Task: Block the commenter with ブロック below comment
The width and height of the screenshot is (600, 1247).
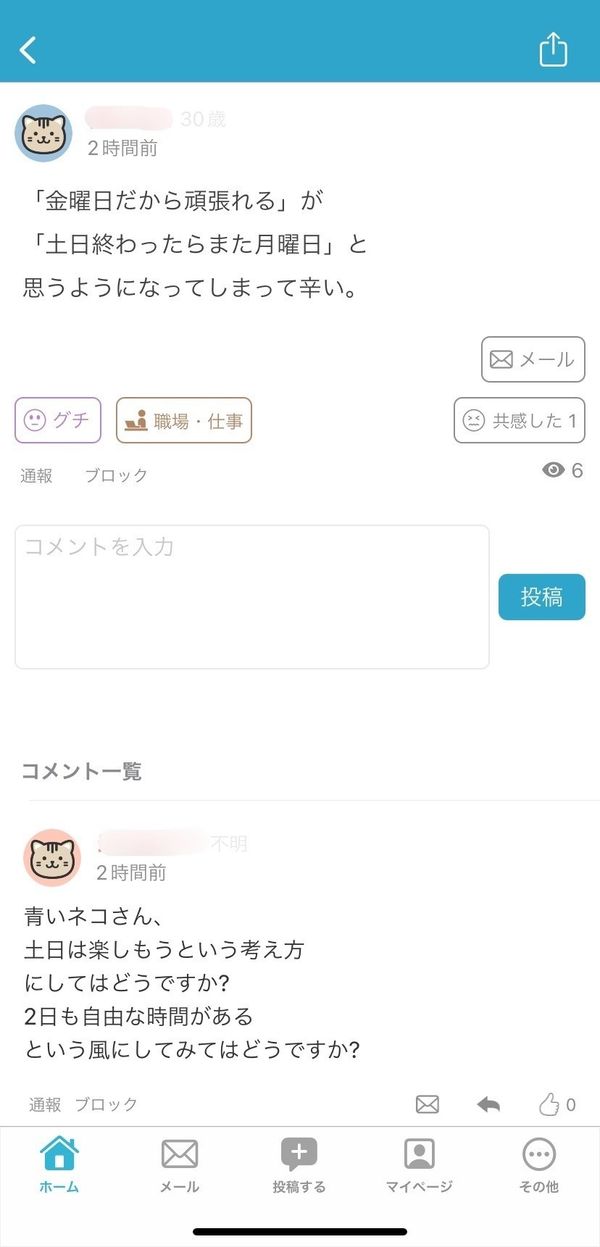Action: (106, 1104)
